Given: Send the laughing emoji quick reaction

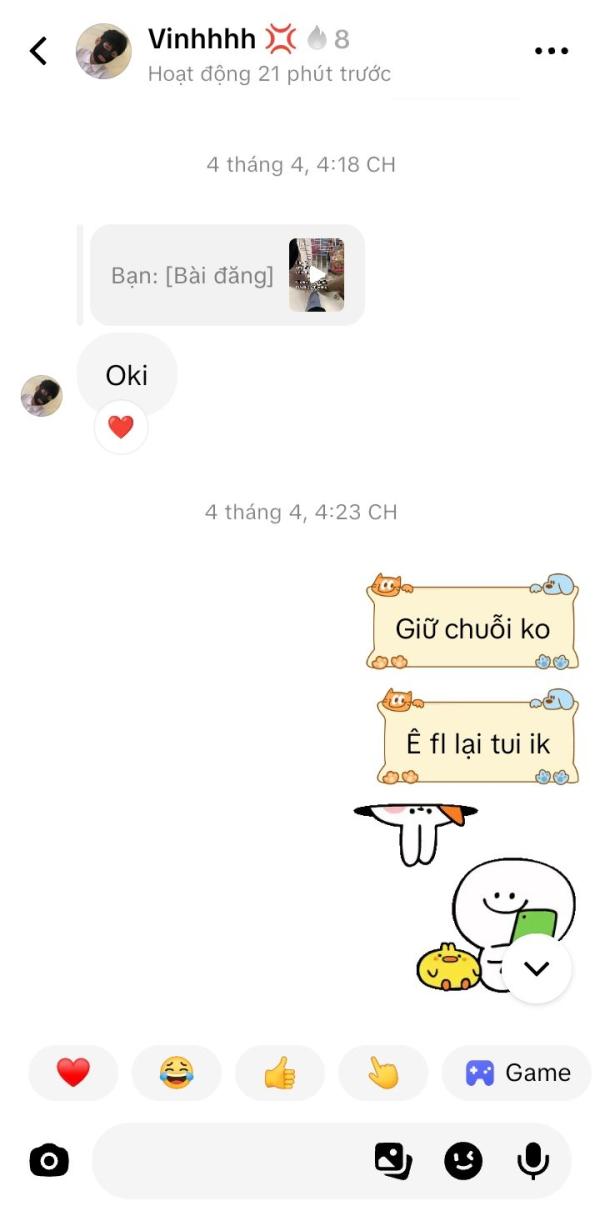Looking at the screenshot, I should [176, 1073].
